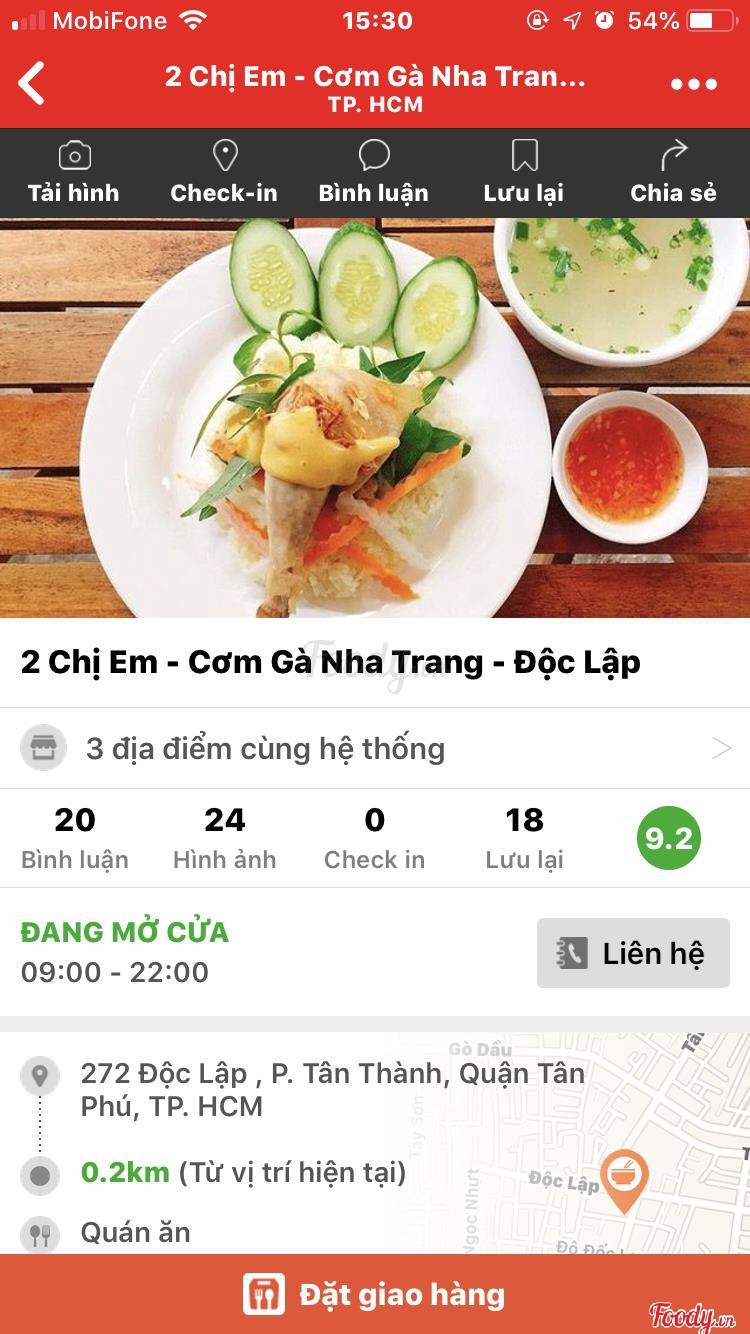The image size is (750, 1334).
Task: Open the three-dot overflow menu
Action: pos(693,85)
